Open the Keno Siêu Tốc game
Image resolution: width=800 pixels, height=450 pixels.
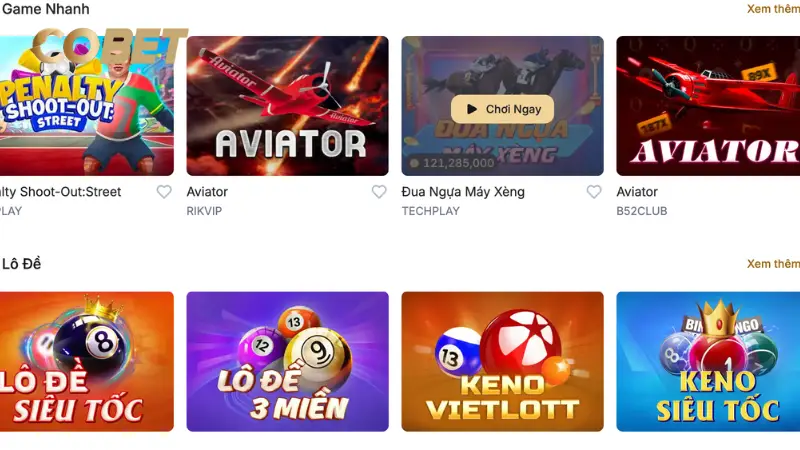[x=708, y=361]
